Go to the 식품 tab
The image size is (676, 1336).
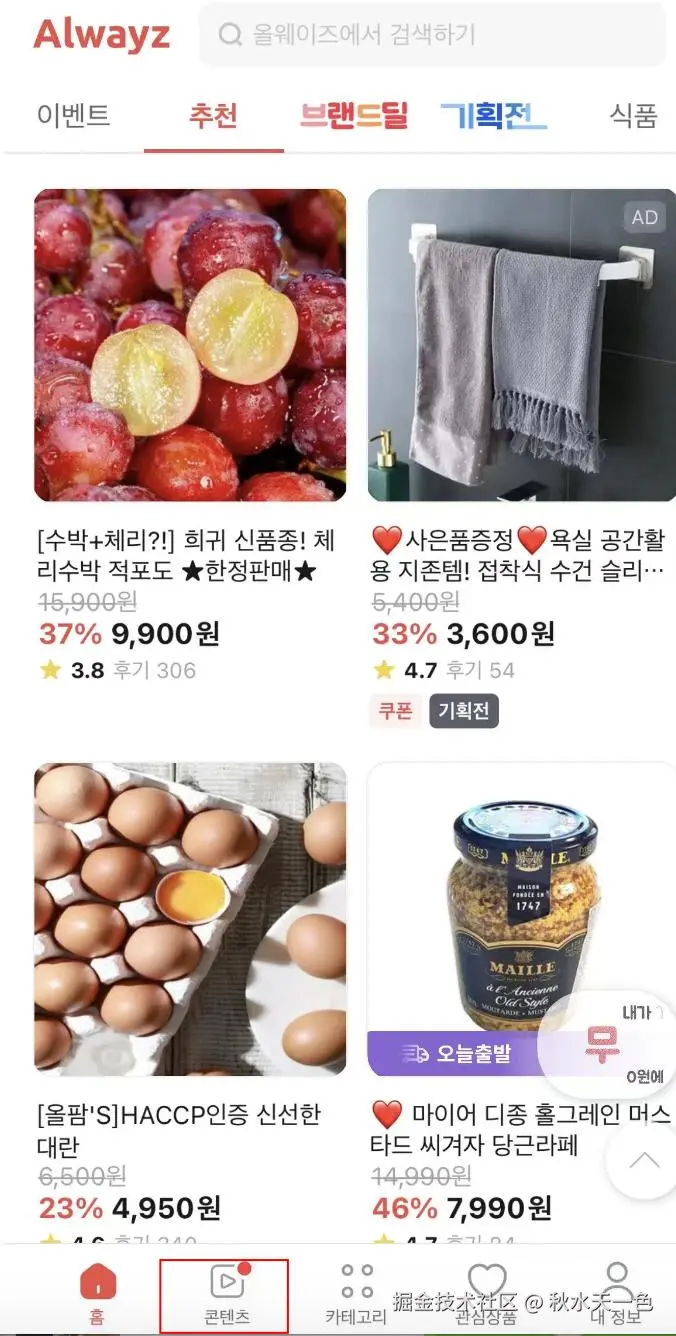coord(633,115)
